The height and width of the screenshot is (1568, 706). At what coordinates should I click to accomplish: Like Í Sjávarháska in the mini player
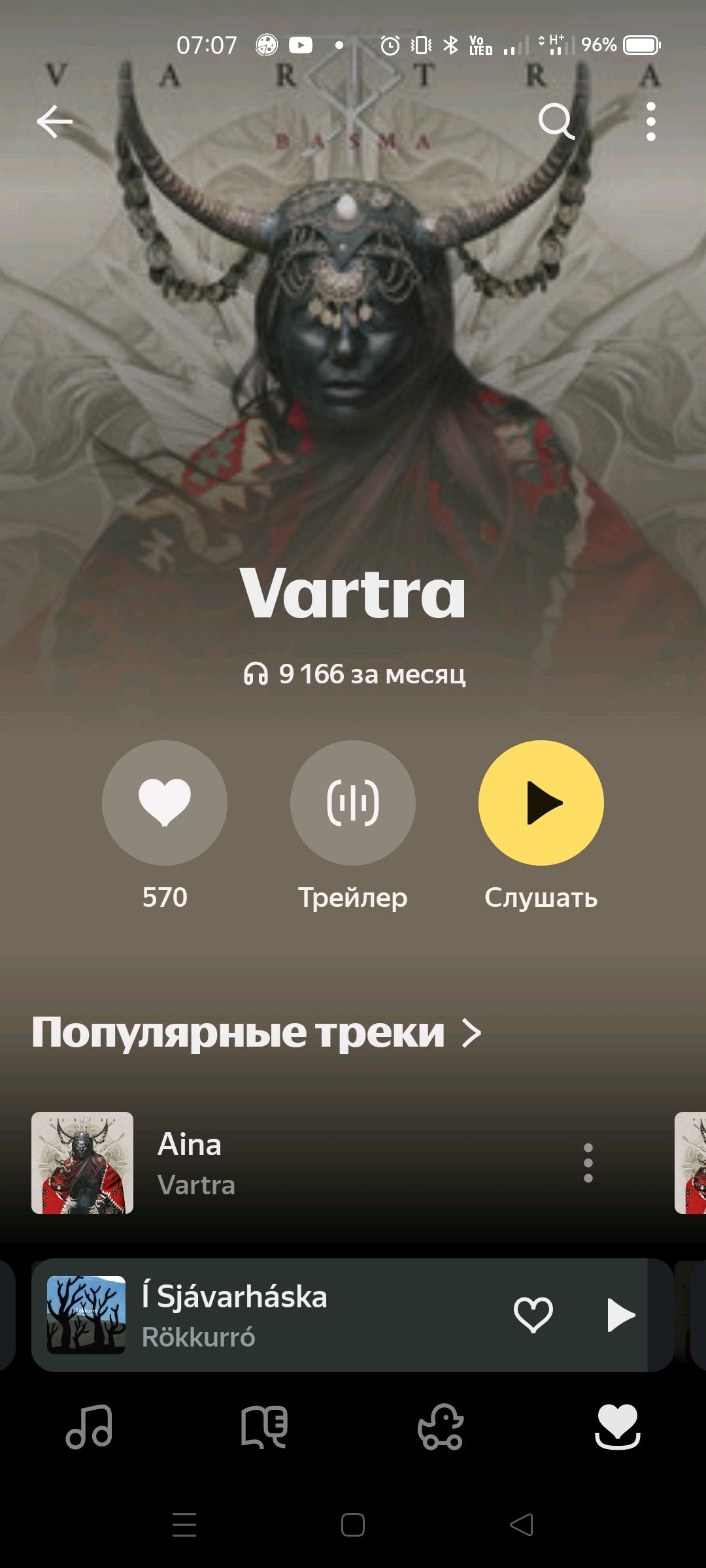click(533, 1315)
